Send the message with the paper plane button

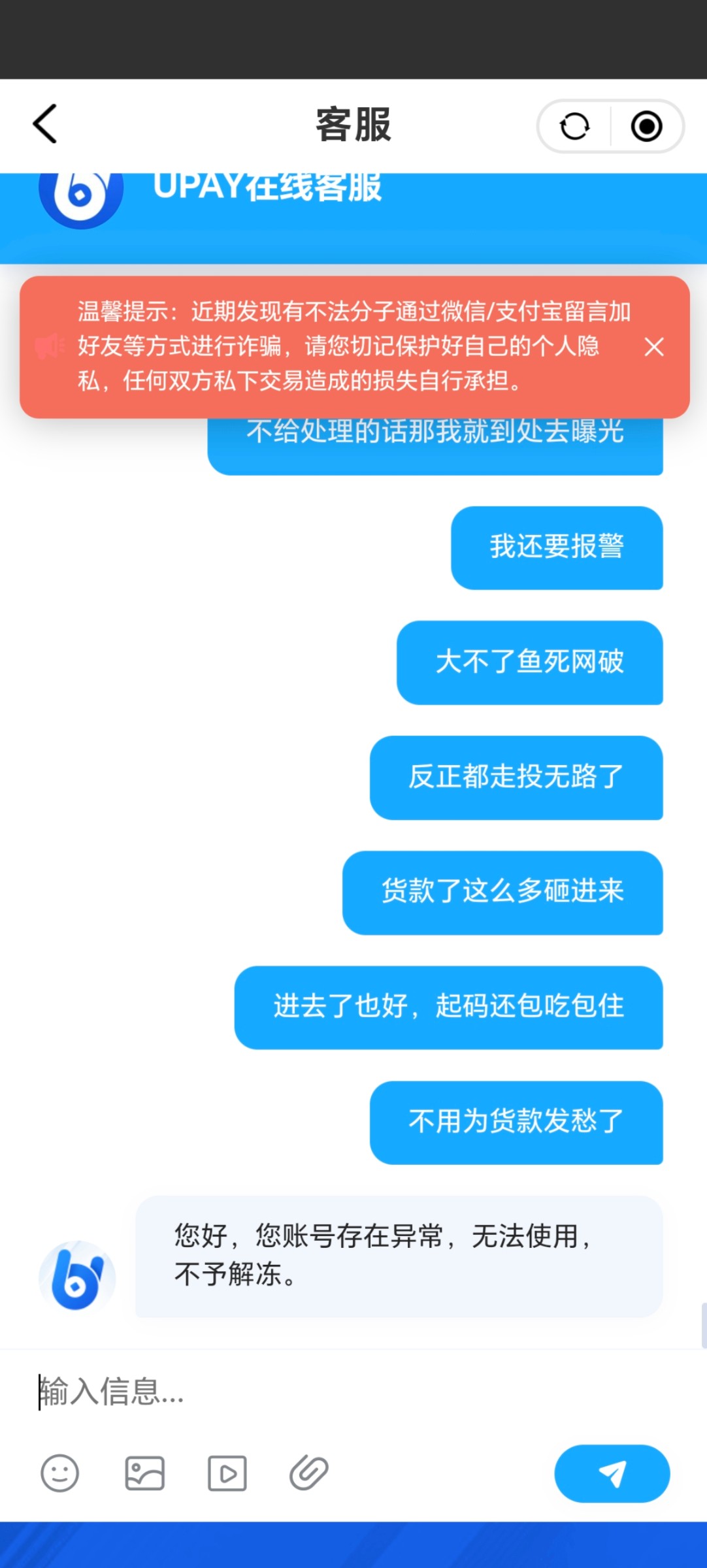tap(612, 1473)
